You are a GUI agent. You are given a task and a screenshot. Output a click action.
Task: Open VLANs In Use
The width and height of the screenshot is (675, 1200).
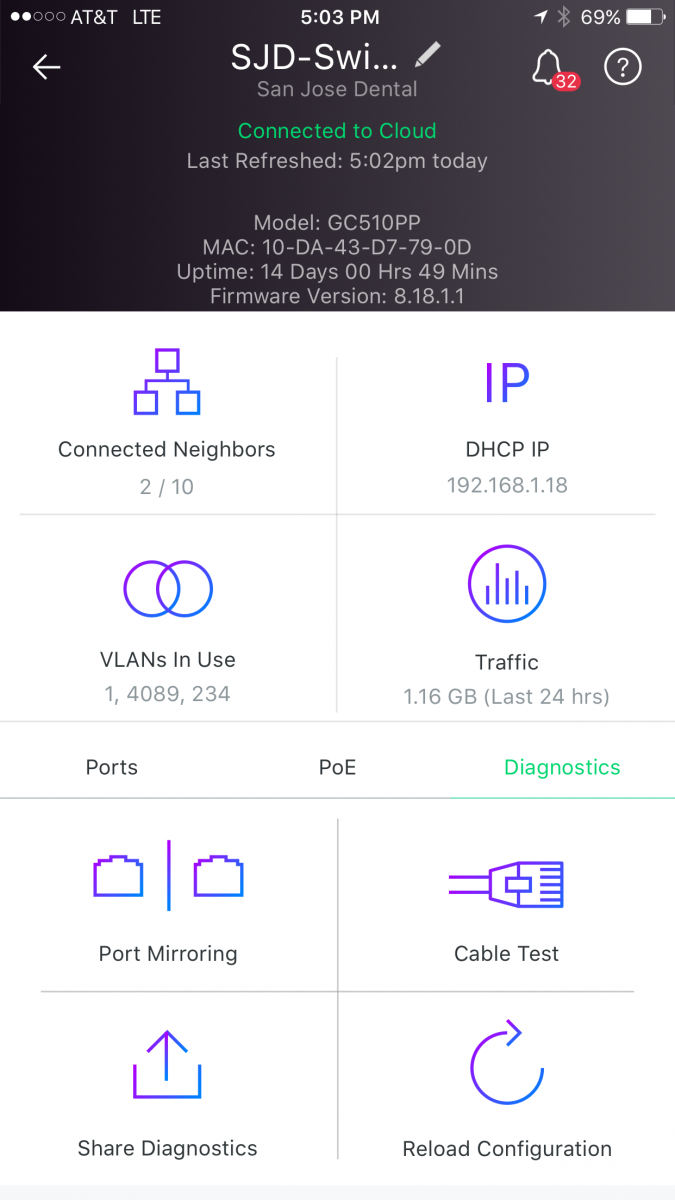point(167,620)
